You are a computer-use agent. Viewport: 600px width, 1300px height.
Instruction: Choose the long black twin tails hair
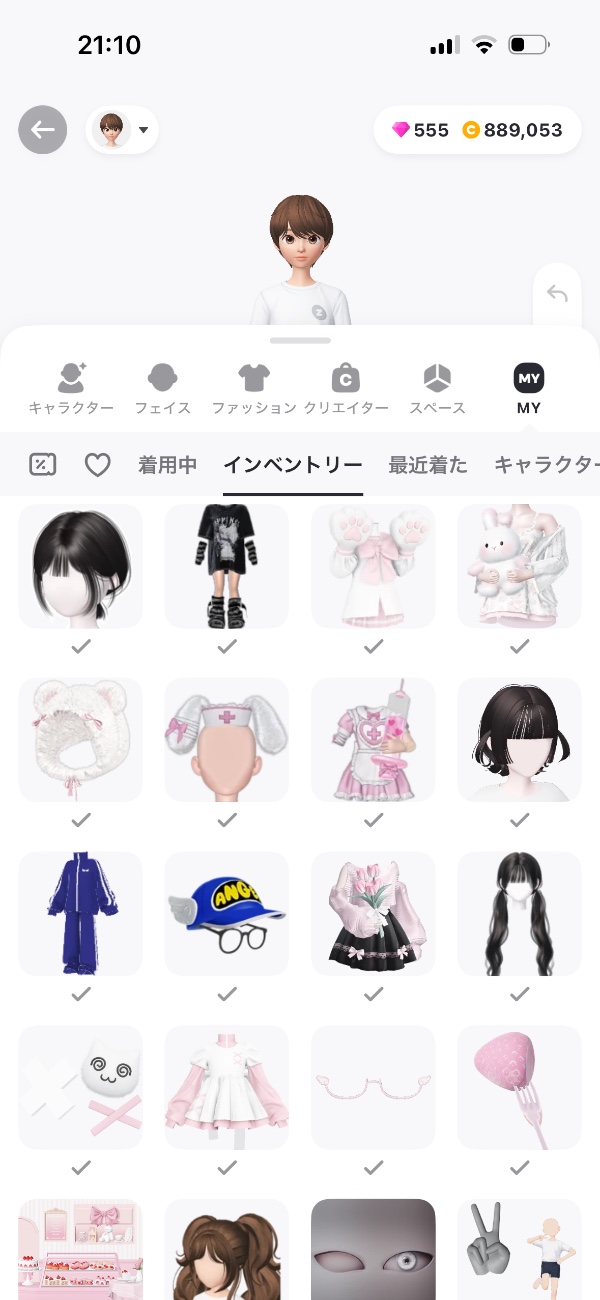(519, 913)
